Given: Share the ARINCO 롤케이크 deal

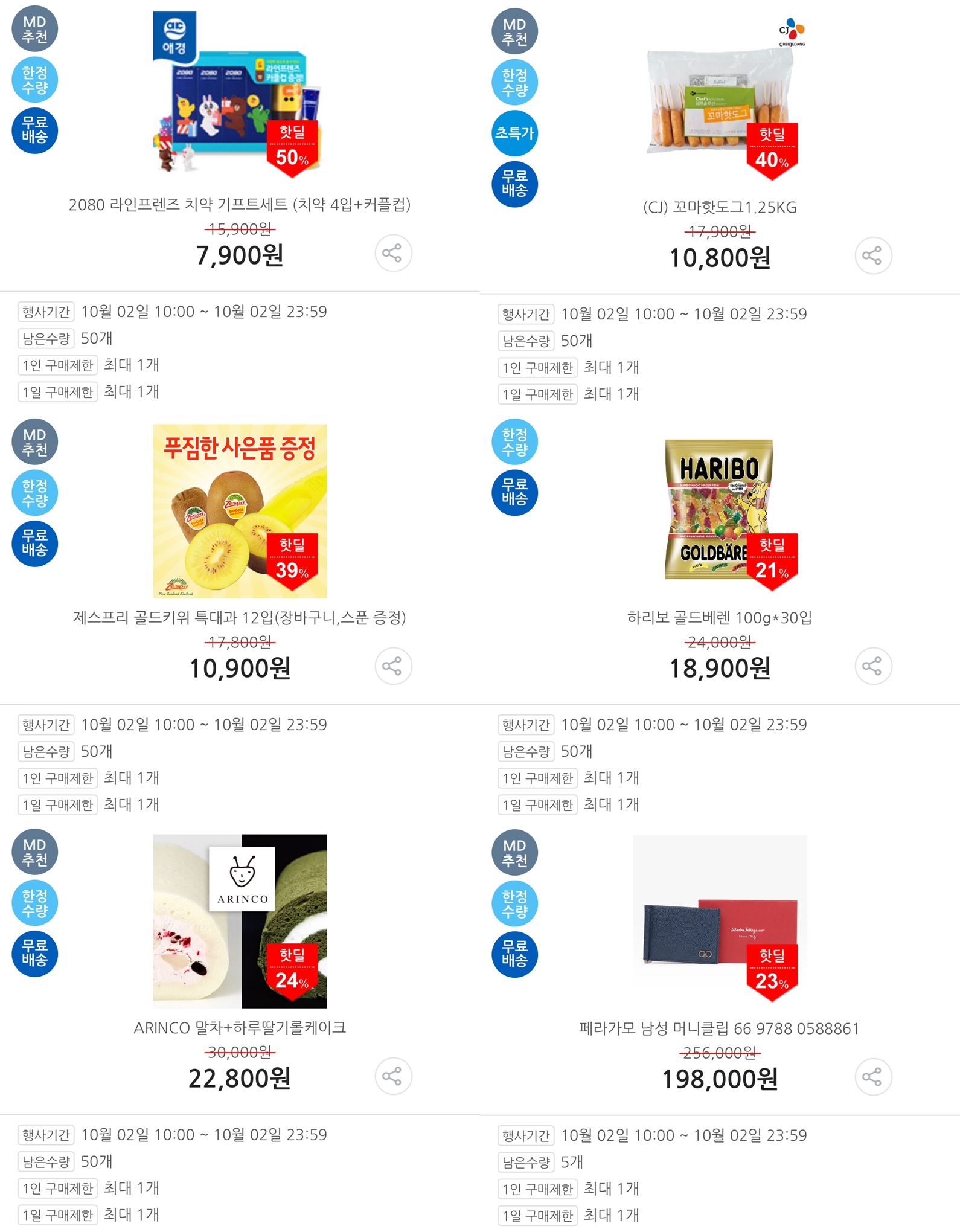Looking at the screenshot, I should pos(393,1076).
